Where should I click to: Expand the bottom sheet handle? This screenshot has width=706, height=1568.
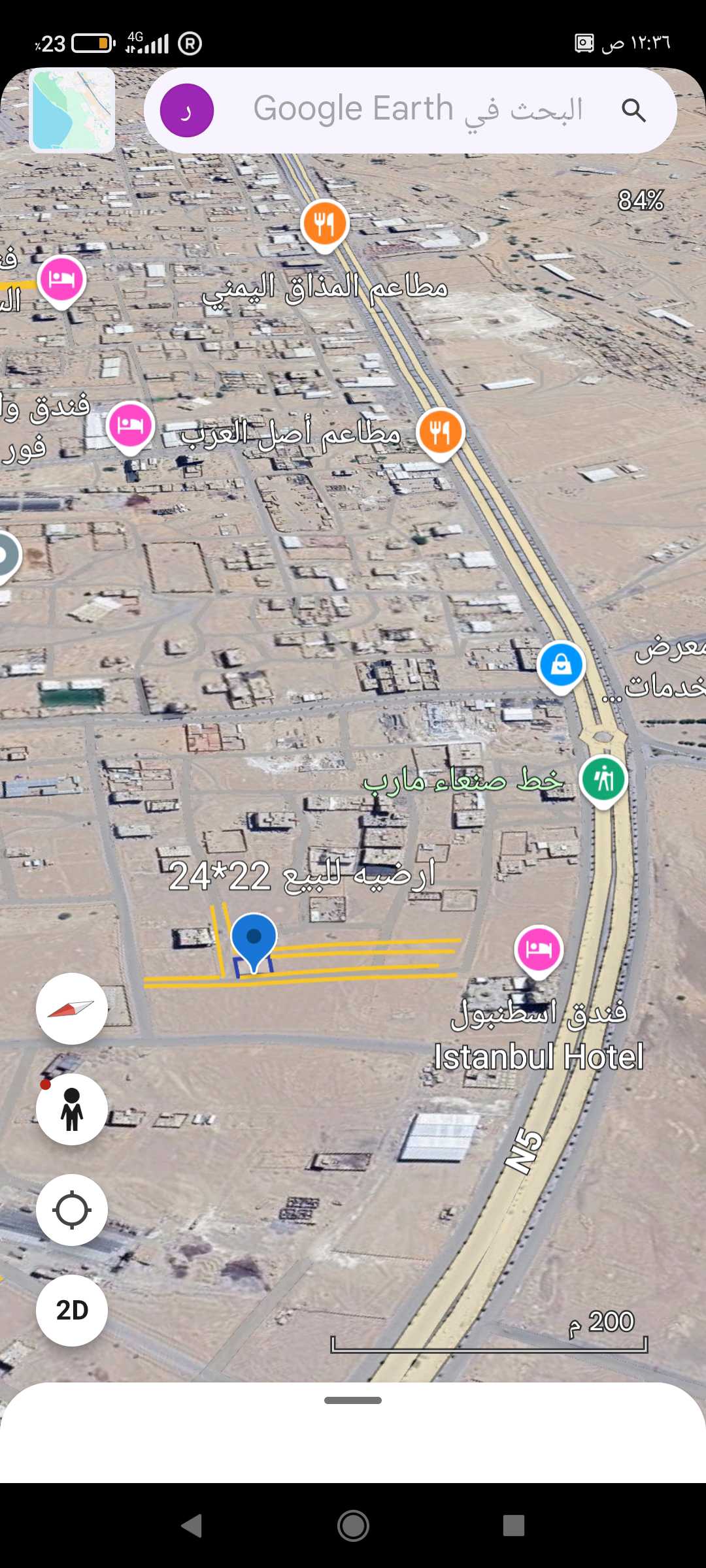[353, 1400]
